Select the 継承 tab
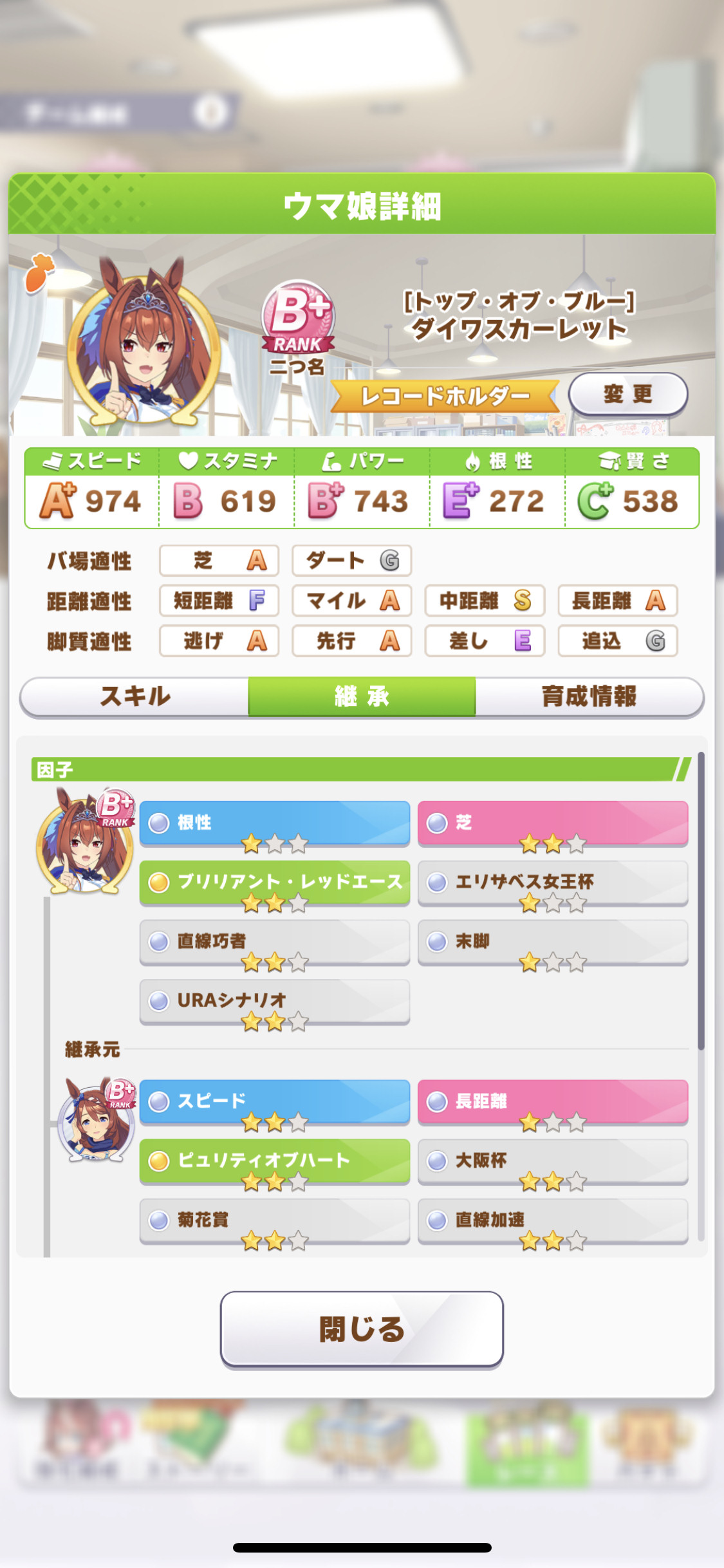 pyautogui.click(x=362, y=696)
